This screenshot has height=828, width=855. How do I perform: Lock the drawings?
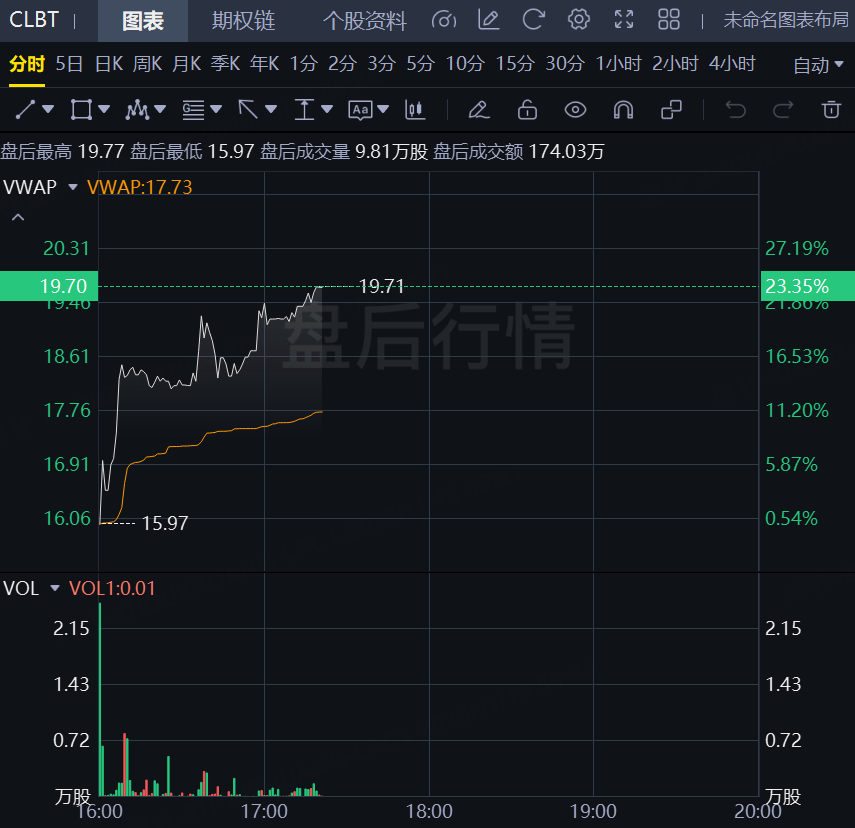click(527, 109)
